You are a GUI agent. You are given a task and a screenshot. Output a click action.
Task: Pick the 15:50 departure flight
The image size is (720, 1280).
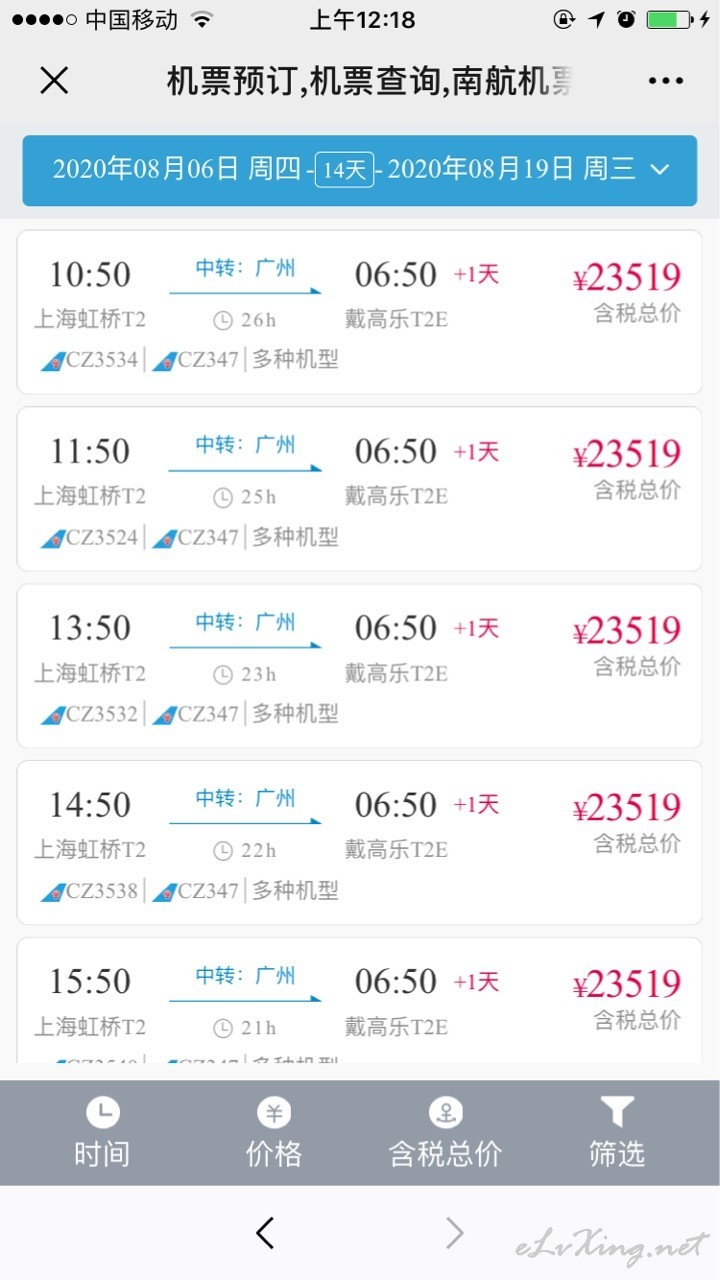pyautogui.click(x=360, y=1000)
